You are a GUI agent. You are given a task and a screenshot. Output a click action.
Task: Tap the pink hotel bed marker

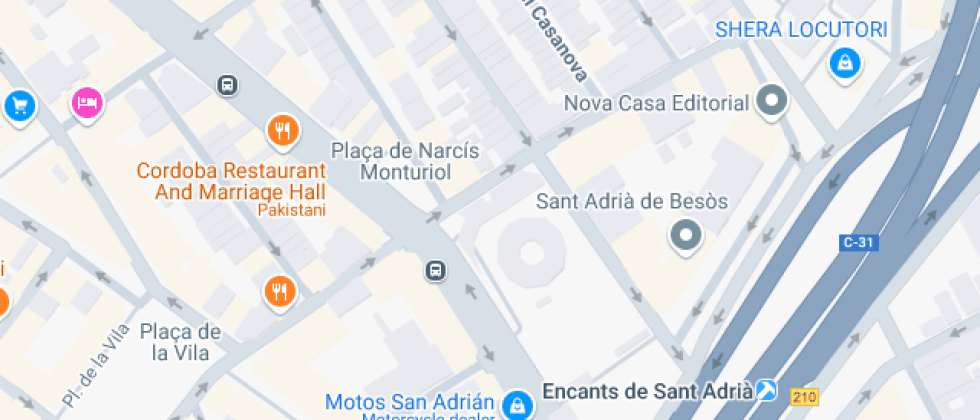click(x=88, y=104)
